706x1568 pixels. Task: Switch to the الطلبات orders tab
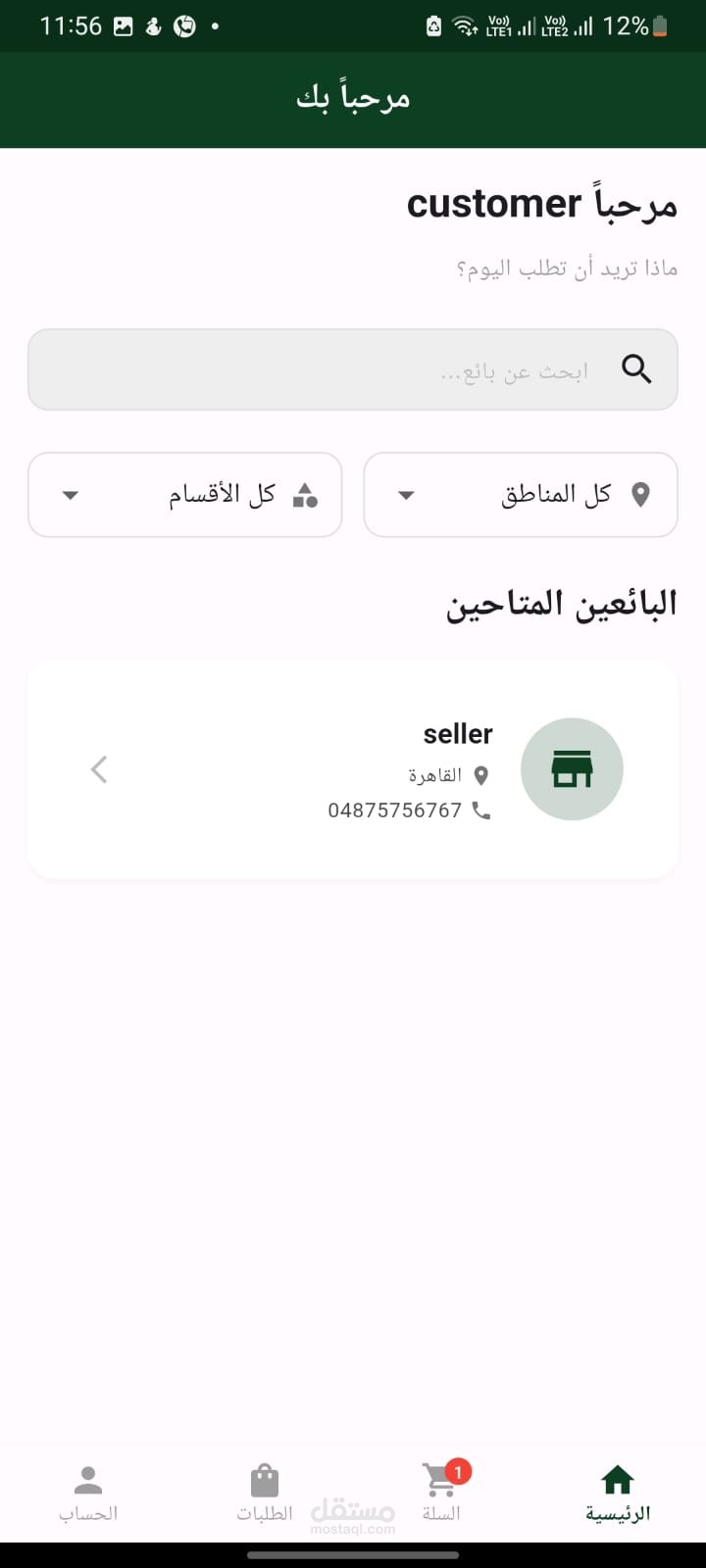pyautogui.click(x=265, y=1493)
